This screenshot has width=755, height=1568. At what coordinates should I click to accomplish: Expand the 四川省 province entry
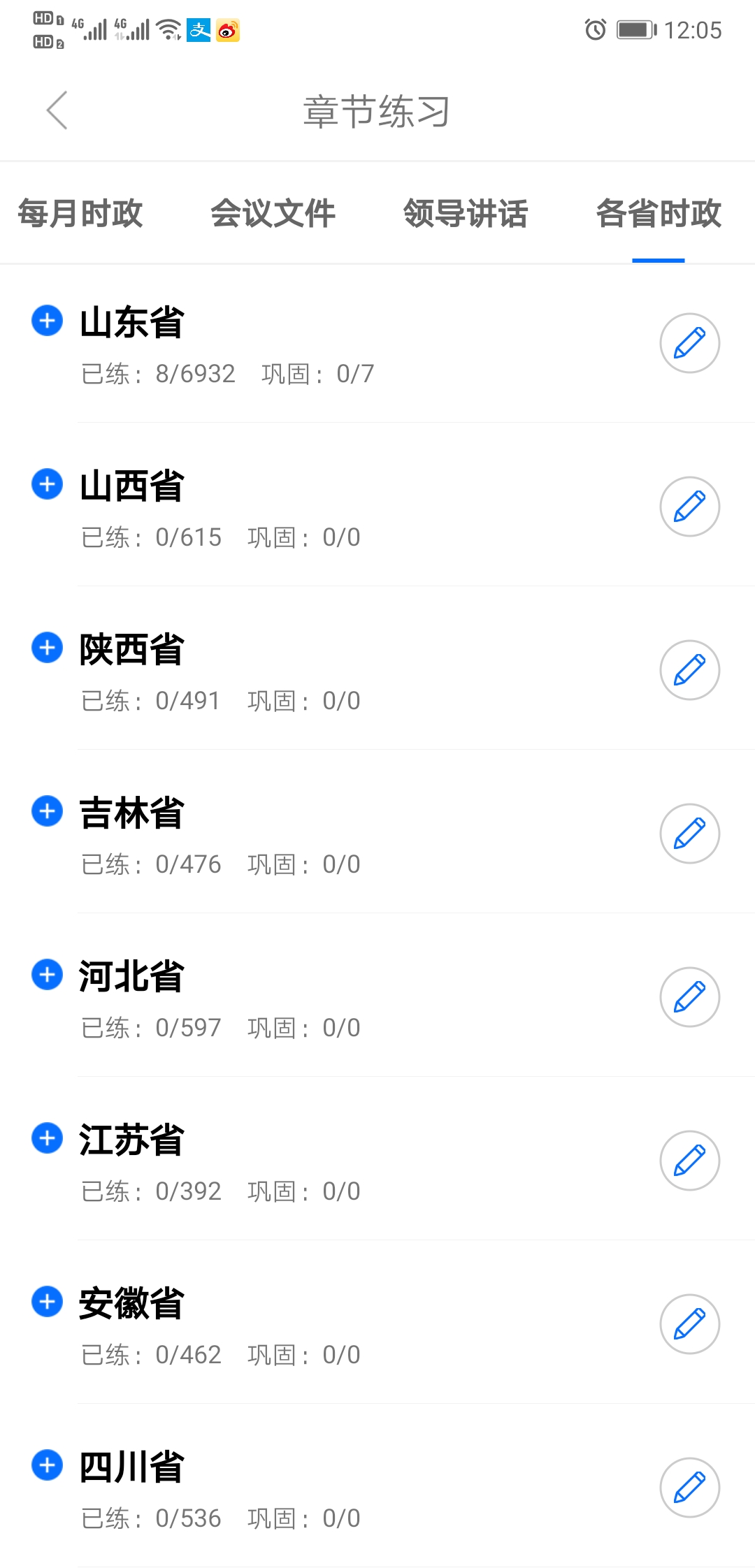[46, 1466]
